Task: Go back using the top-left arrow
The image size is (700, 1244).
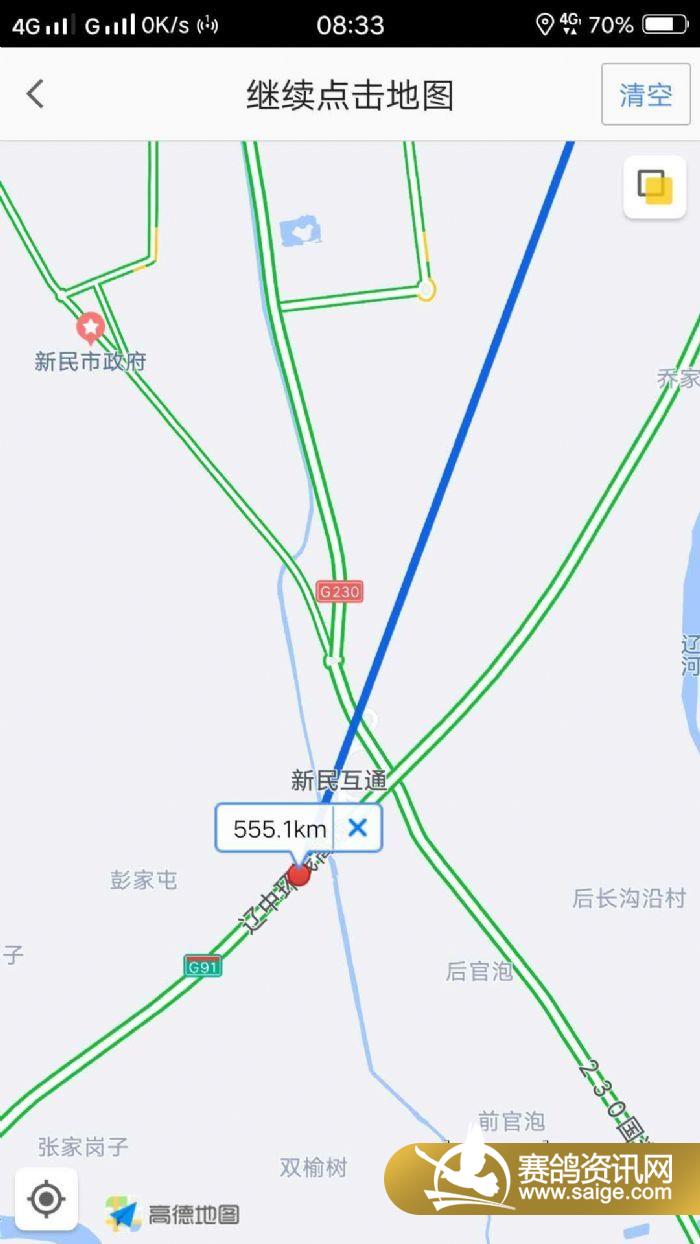Action: (35, 94)
